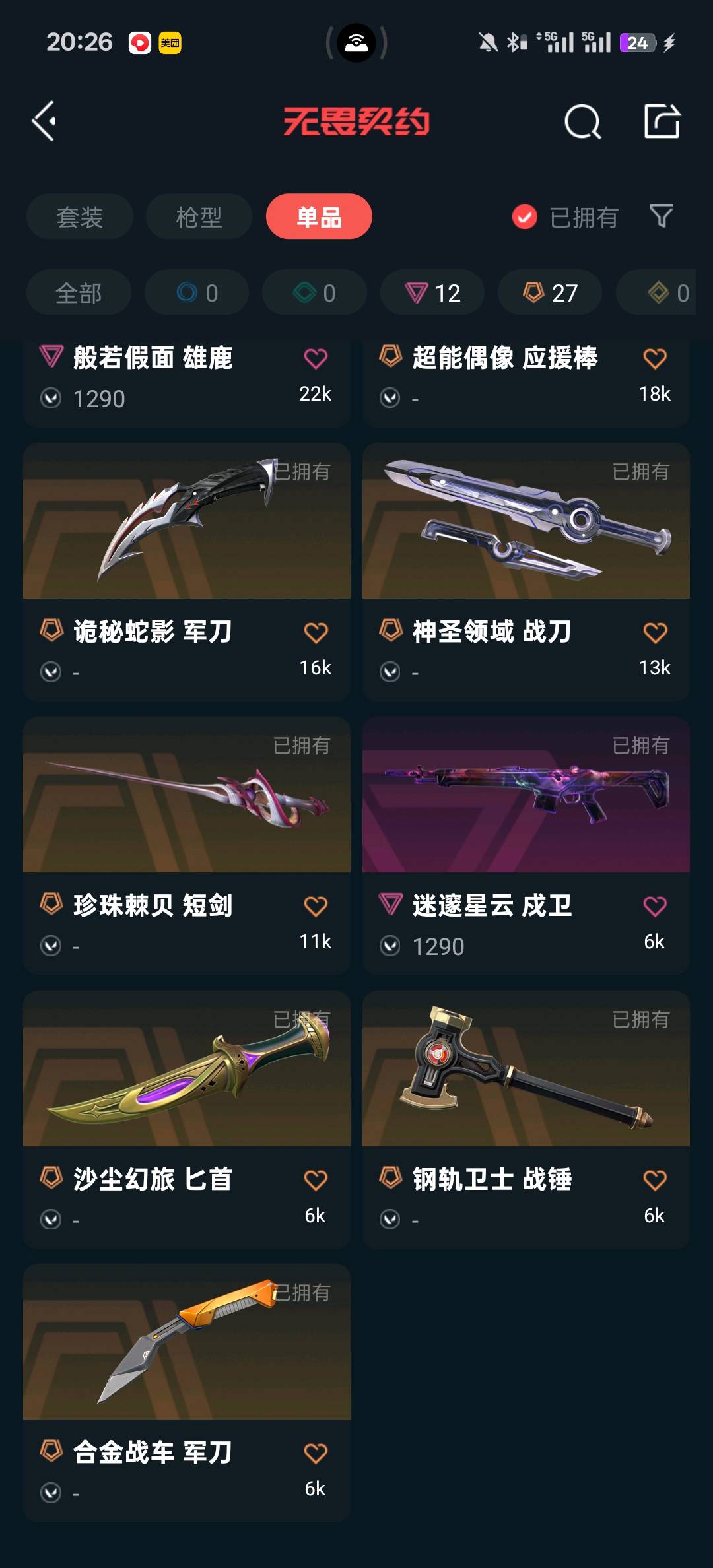
Task: Open the 迷邃星云 戍卫 skin card
Action: point(526,845)
